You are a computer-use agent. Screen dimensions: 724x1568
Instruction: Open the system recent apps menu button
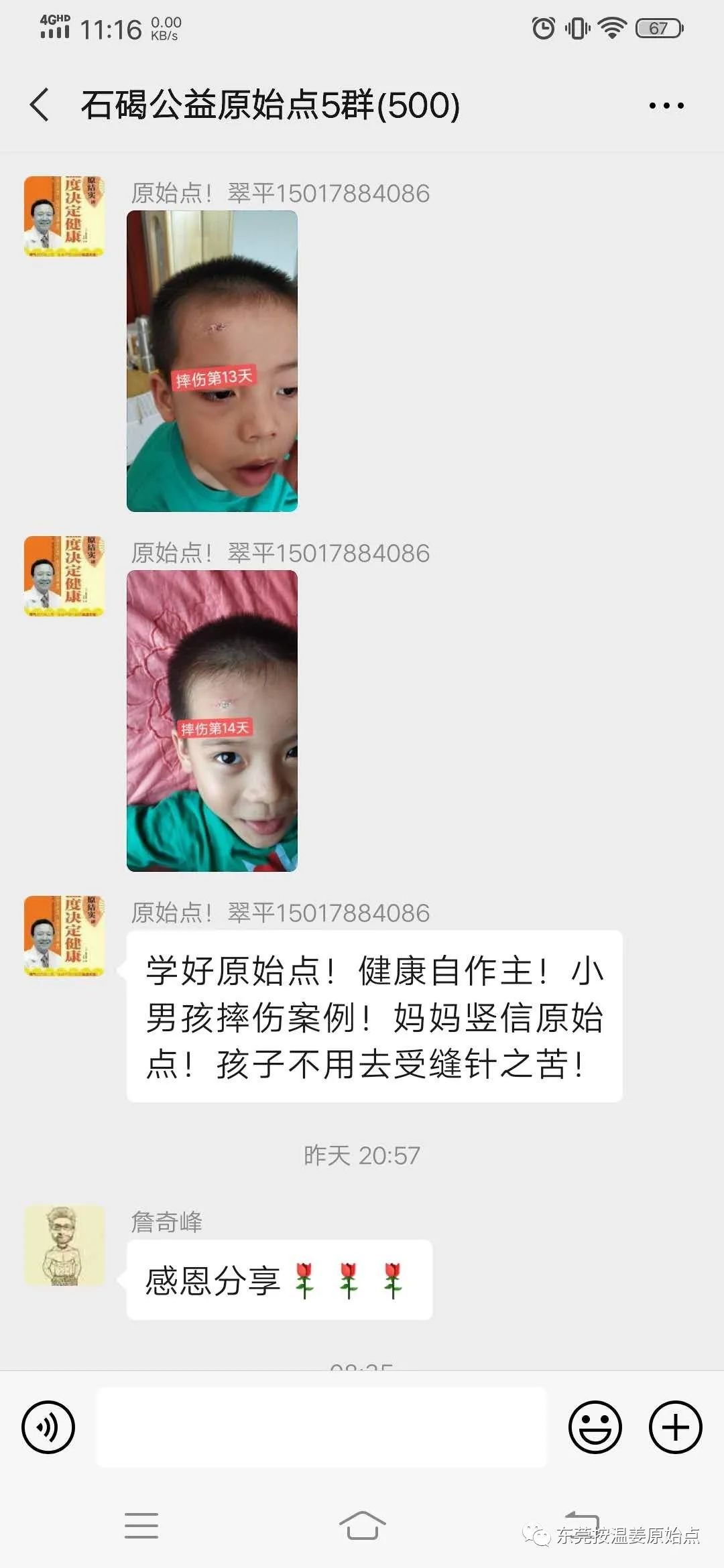click(141, 1526)
